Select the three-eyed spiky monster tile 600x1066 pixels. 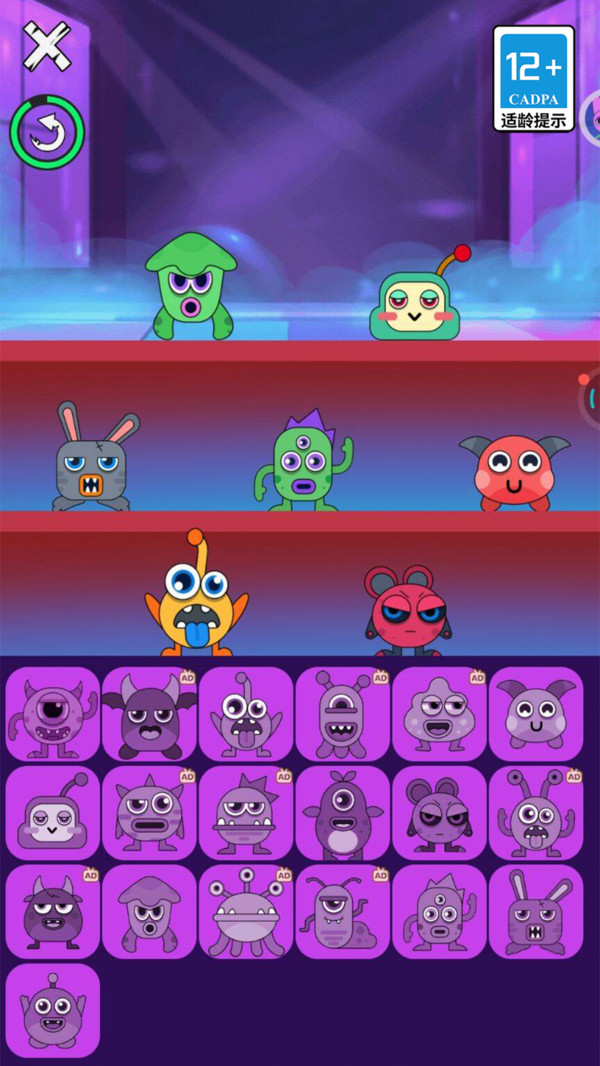tap(439, 911)
